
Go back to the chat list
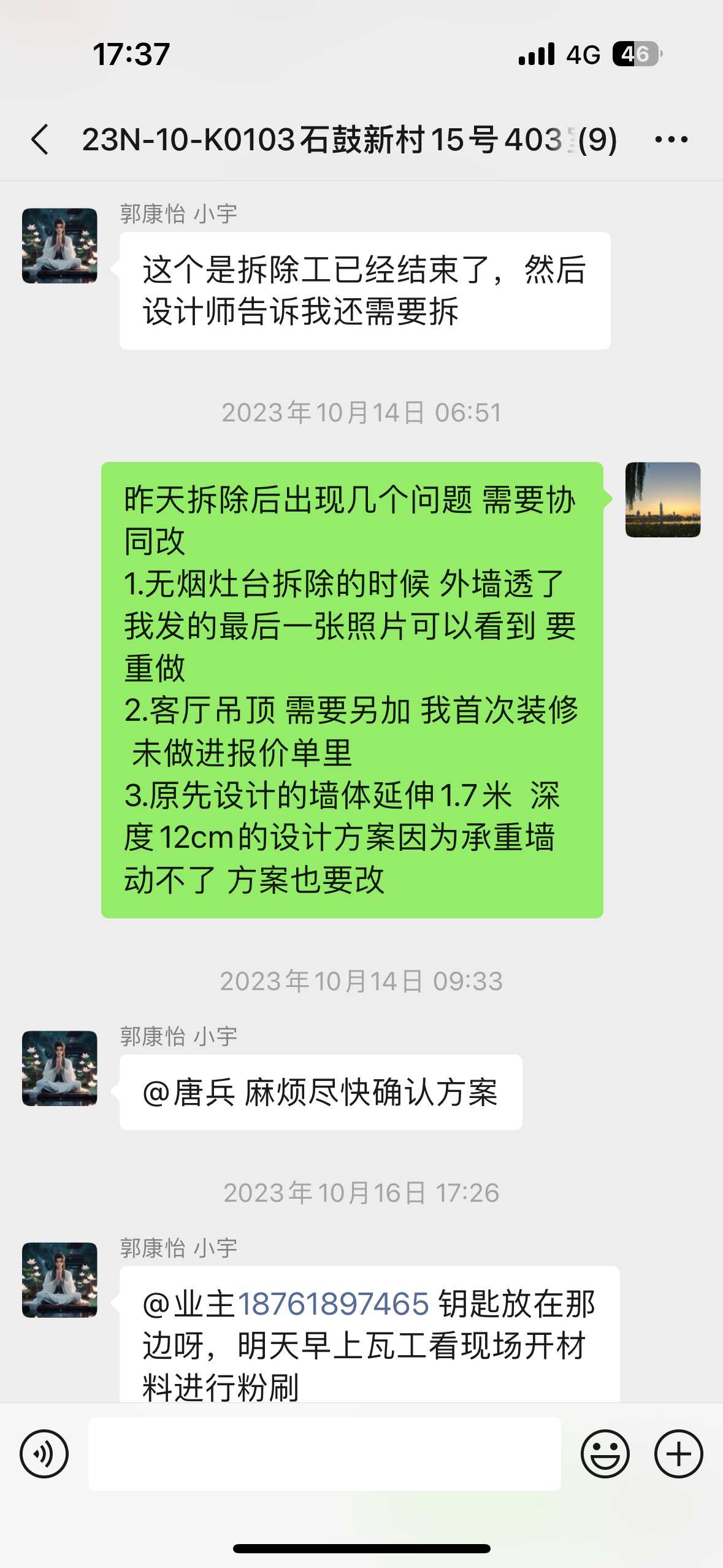(40, 139)
